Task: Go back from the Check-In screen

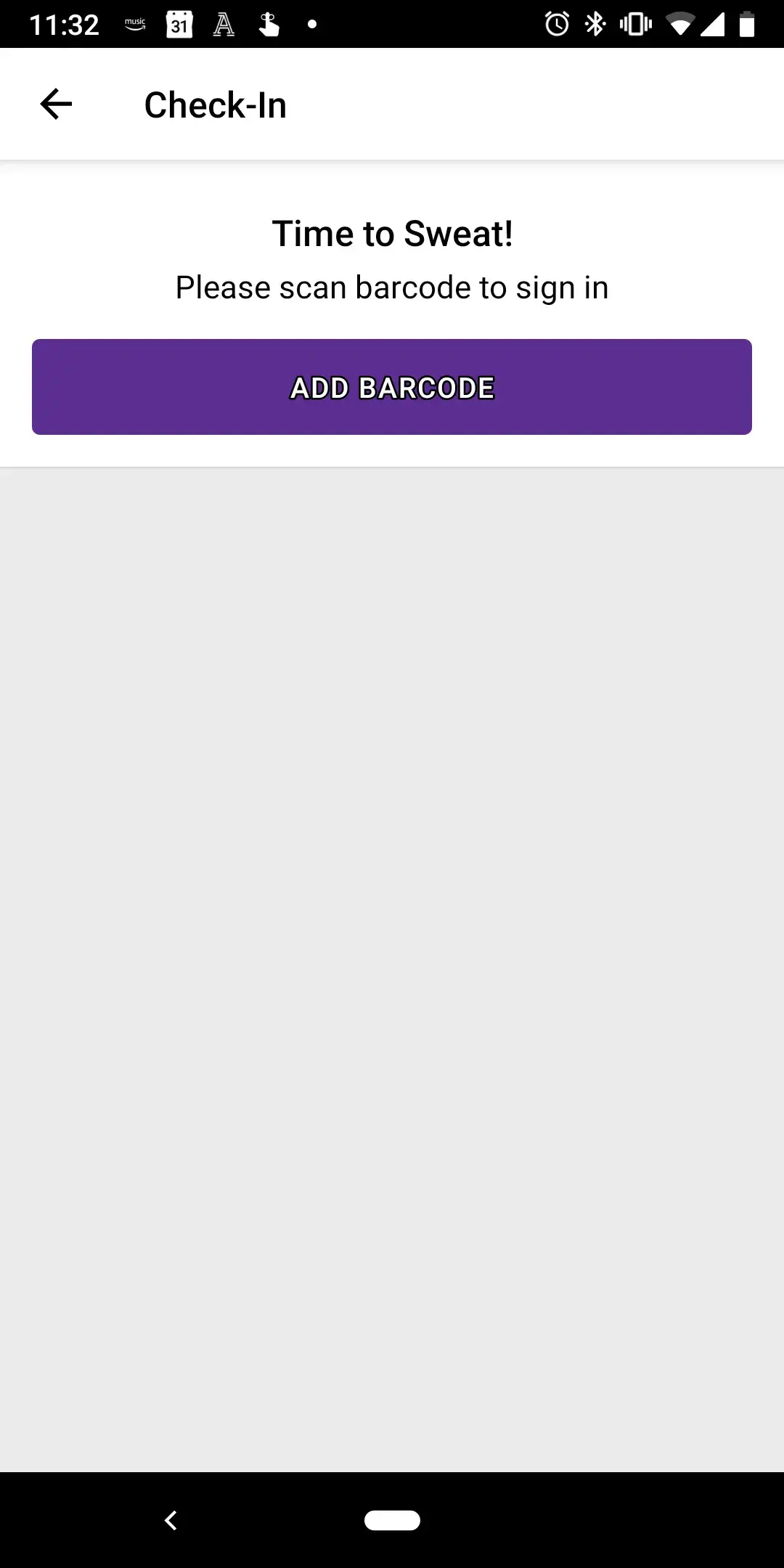Action: coord(56,104)
